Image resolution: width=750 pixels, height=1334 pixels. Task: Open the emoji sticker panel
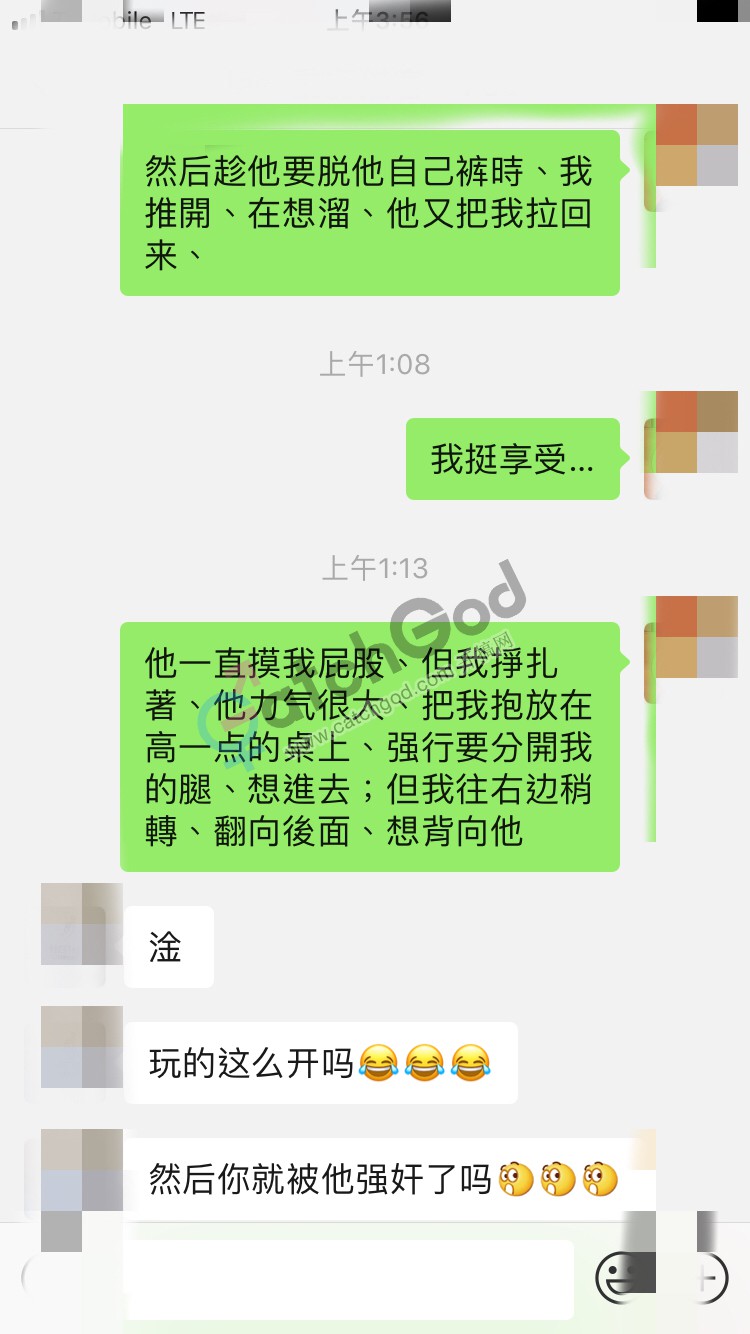point(621,1278)
